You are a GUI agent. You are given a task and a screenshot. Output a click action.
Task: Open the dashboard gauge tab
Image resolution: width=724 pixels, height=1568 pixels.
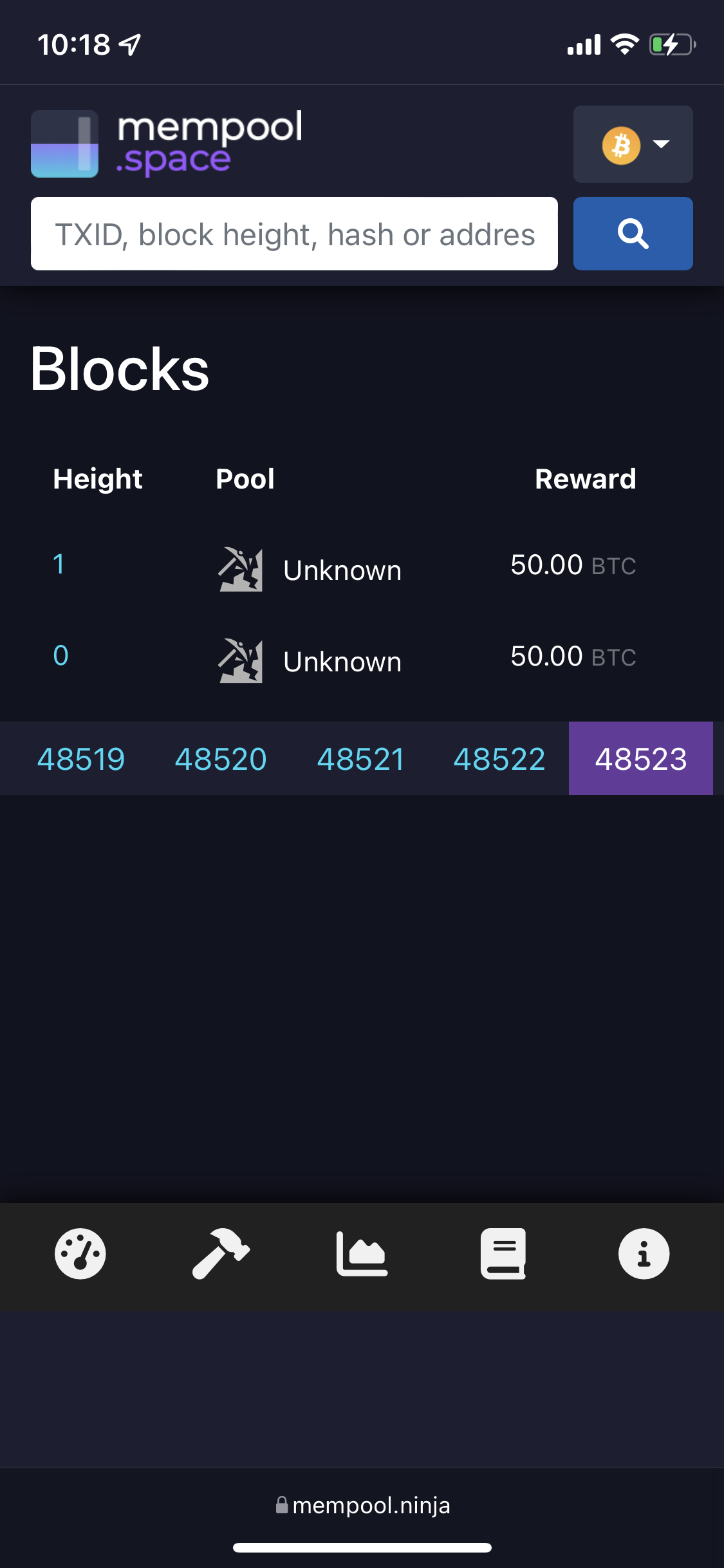[80, 1253]
